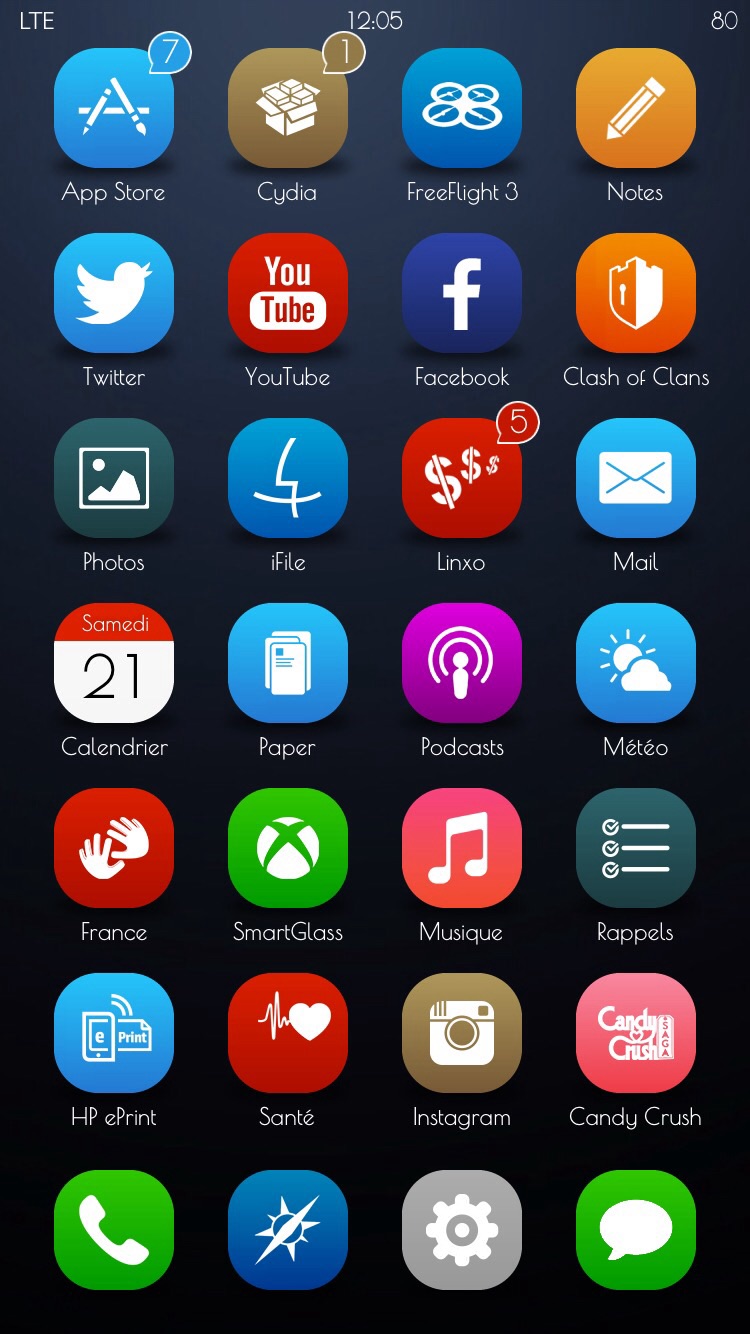750x1334 pixels.
Task: Open Calendrier showing Samedi 21
Action: point(114,663)
